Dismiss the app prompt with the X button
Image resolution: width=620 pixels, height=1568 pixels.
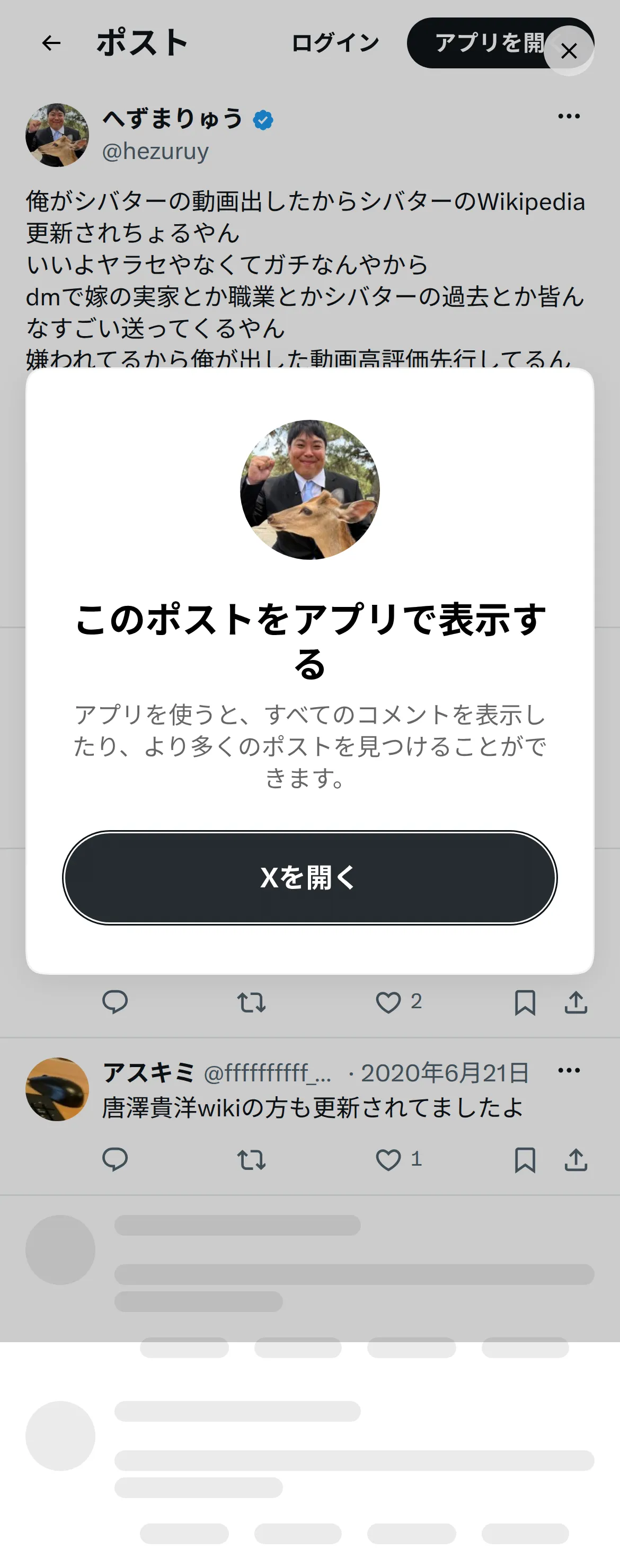(x=568, y=51)
